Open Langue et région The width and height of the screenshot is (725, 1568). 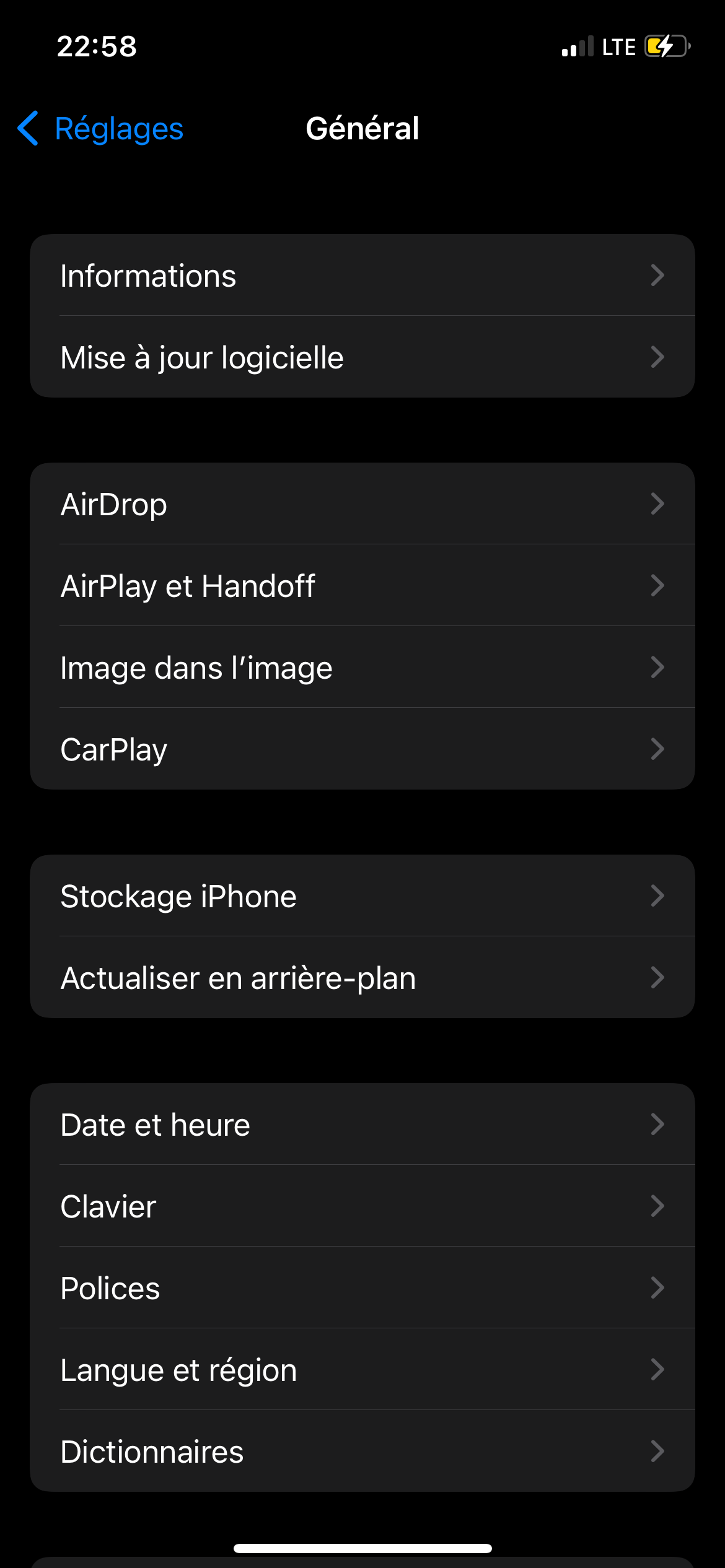tap(362, 1369)
